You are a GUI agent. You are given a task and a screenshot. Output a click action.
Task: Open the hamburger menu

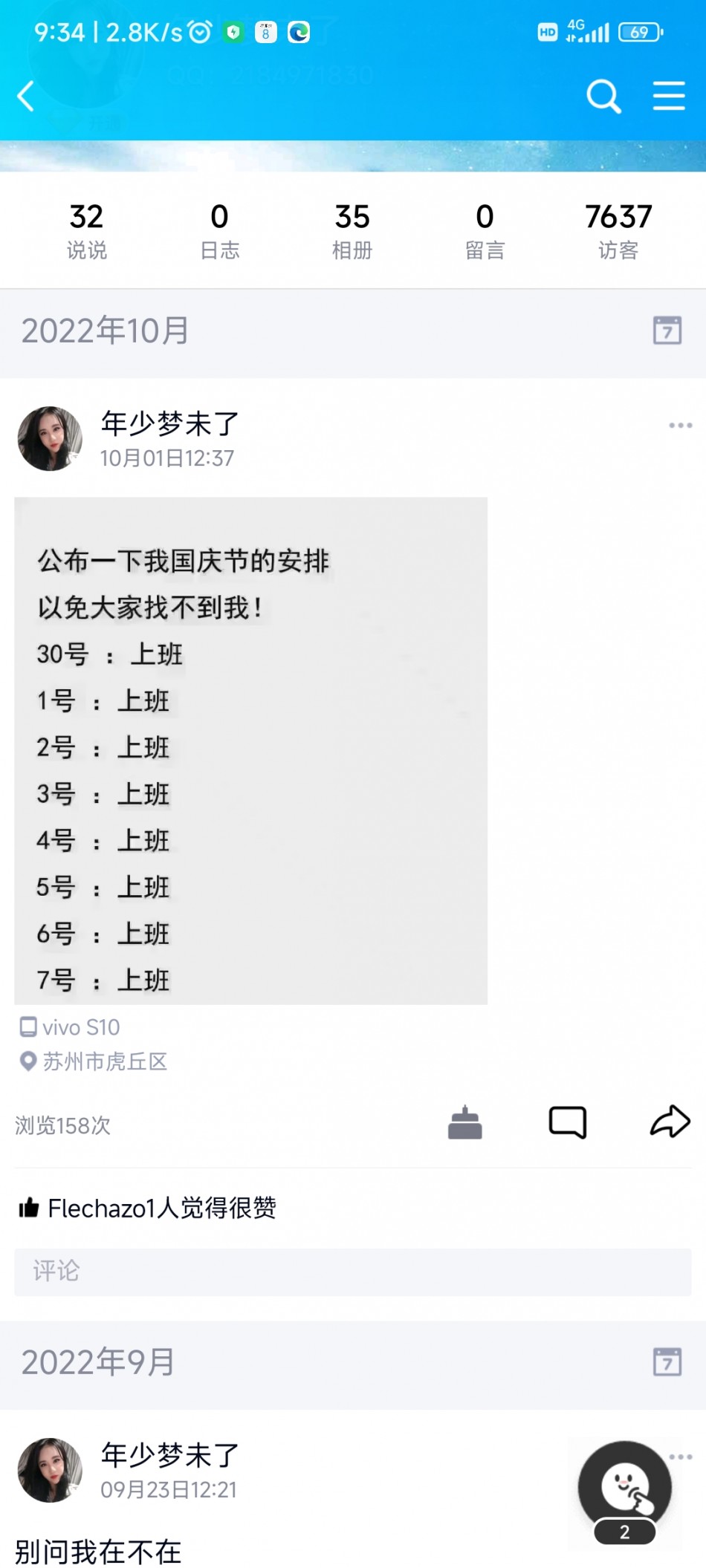coord(668,97)
